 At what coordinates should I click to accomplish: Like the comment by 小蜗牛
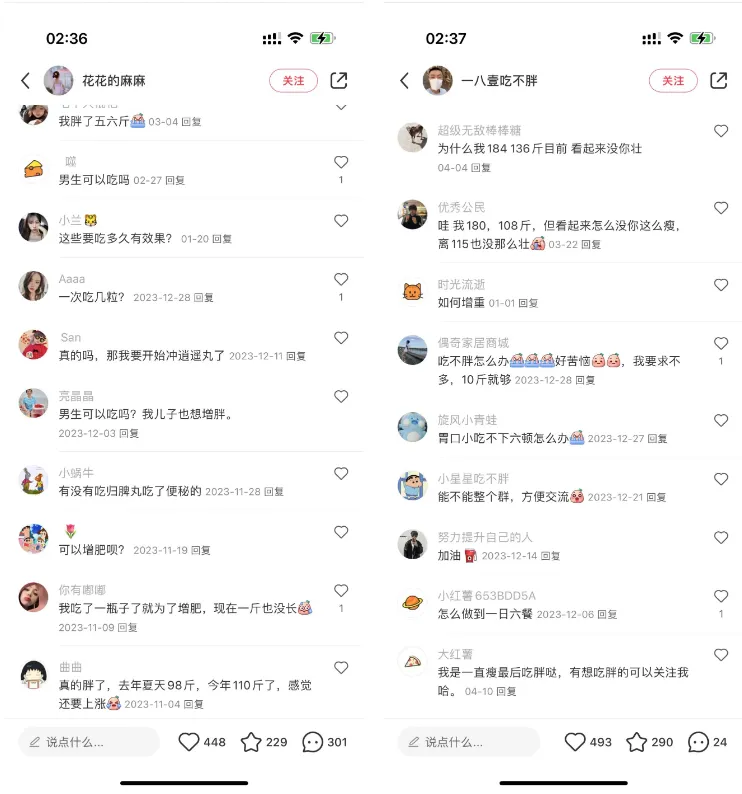pyautogui.click(x=341, y=474)
